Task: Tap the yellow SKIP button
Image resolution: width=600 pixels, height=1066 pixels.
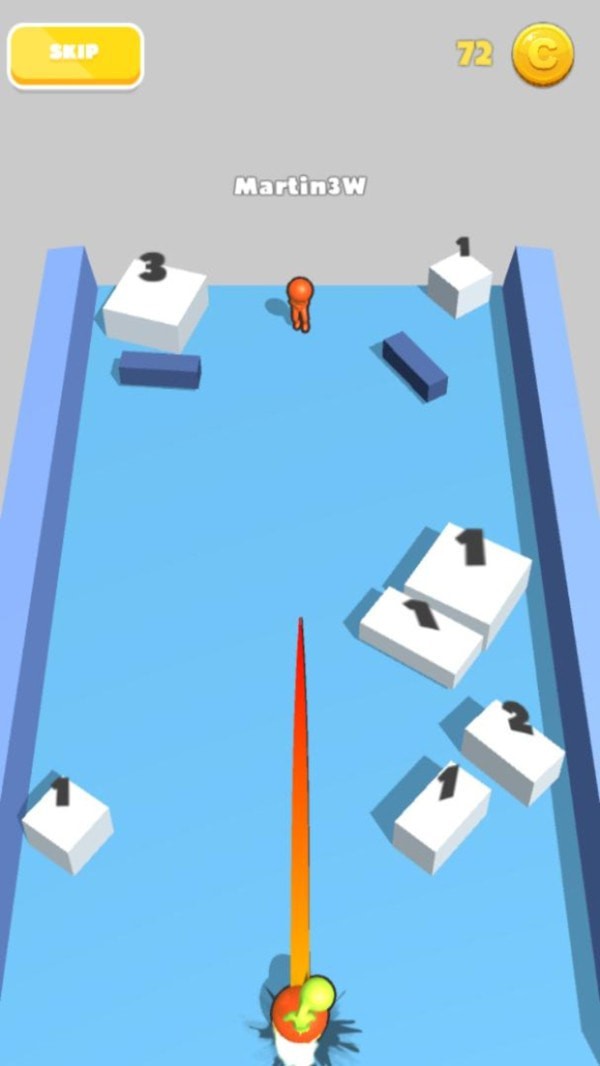Action: click(x=75, y=54)
